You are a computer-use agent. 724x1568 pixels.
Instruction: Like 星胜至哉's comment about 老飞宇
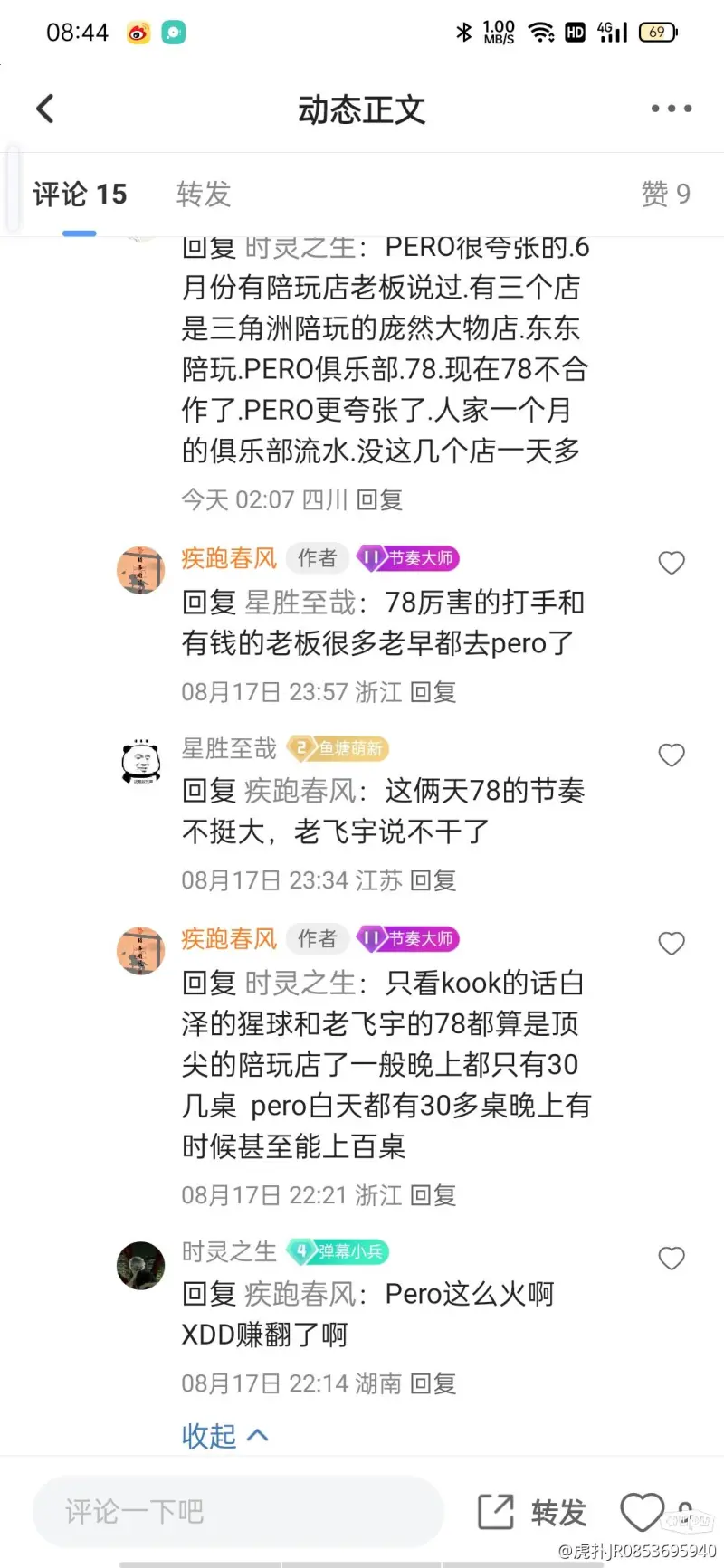671,755
